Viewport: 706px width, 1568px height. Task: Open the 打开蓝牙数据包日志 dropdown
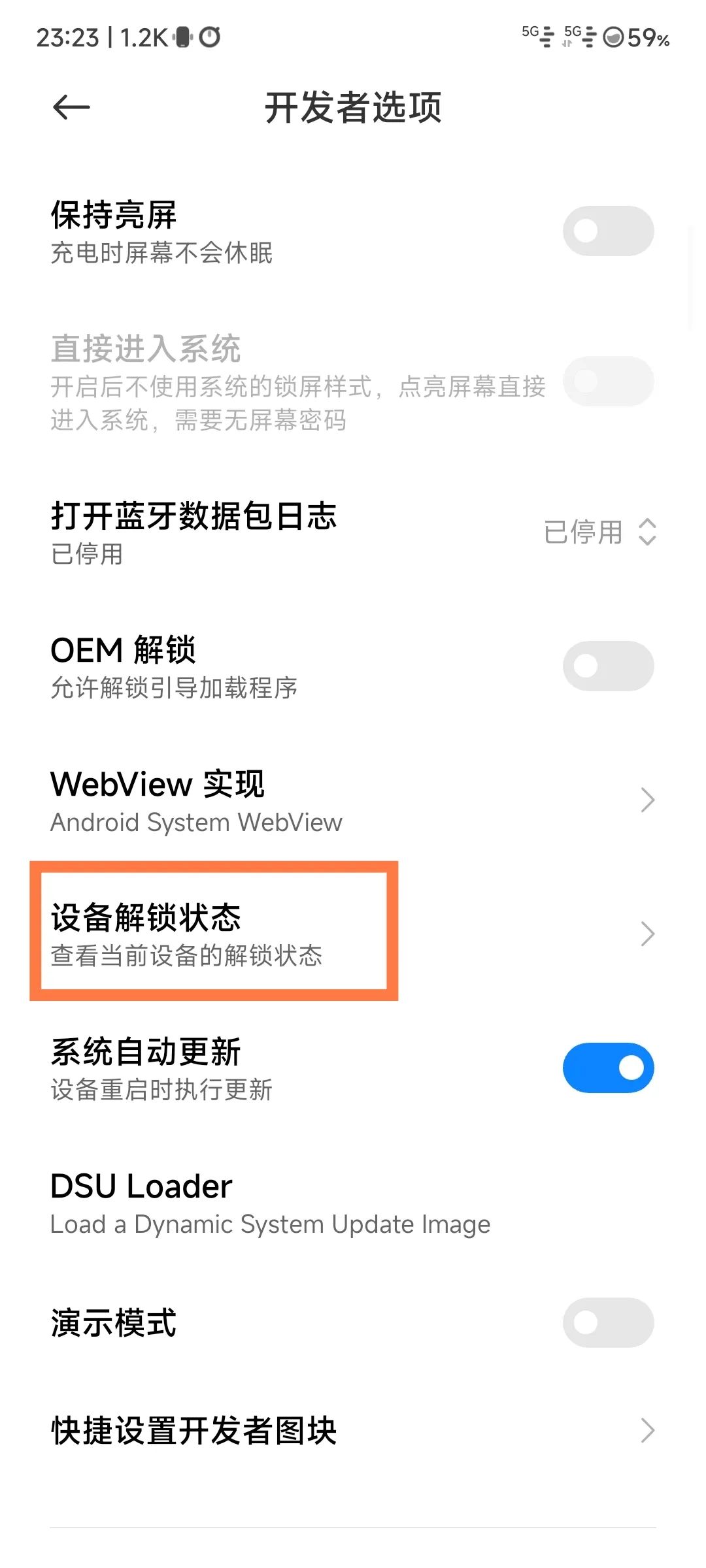tap(600, 532)
